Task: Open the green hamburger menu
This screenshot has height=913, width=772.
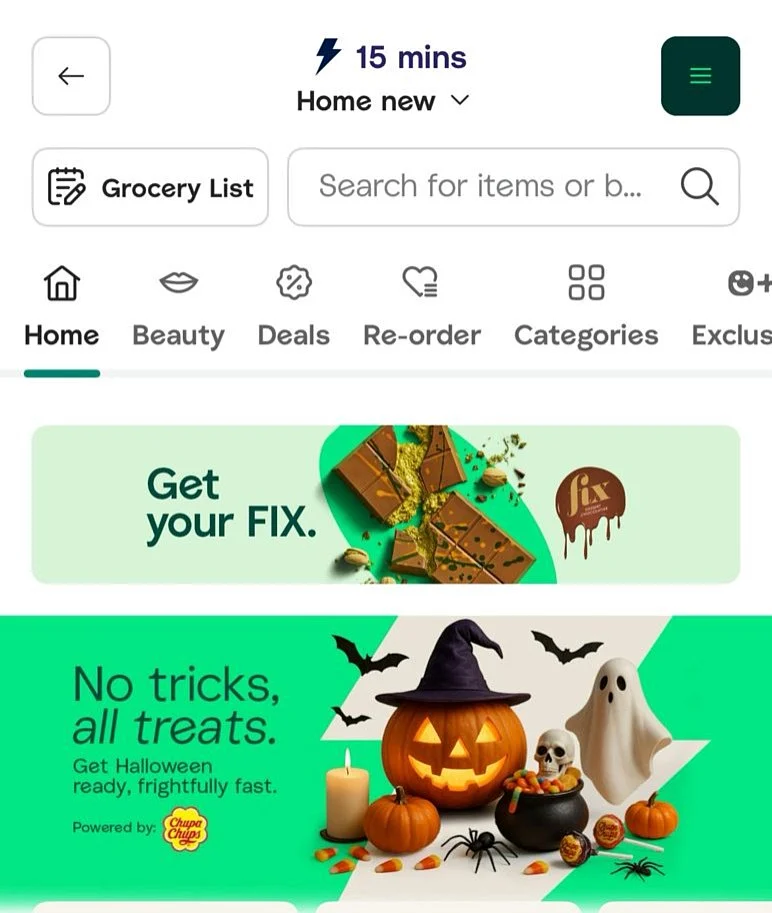Action: [700, 76]
